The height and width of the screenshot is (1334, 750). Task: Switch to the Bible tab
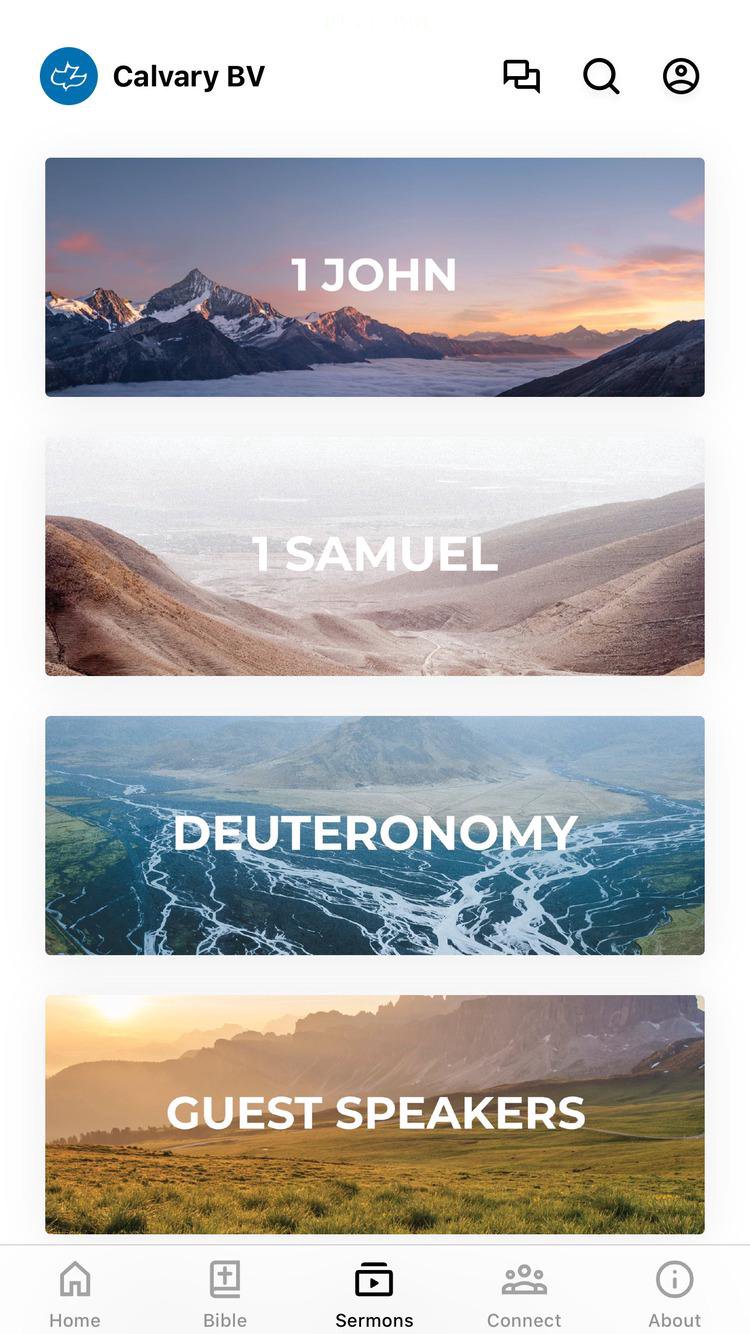click(x=225, y=1292)
